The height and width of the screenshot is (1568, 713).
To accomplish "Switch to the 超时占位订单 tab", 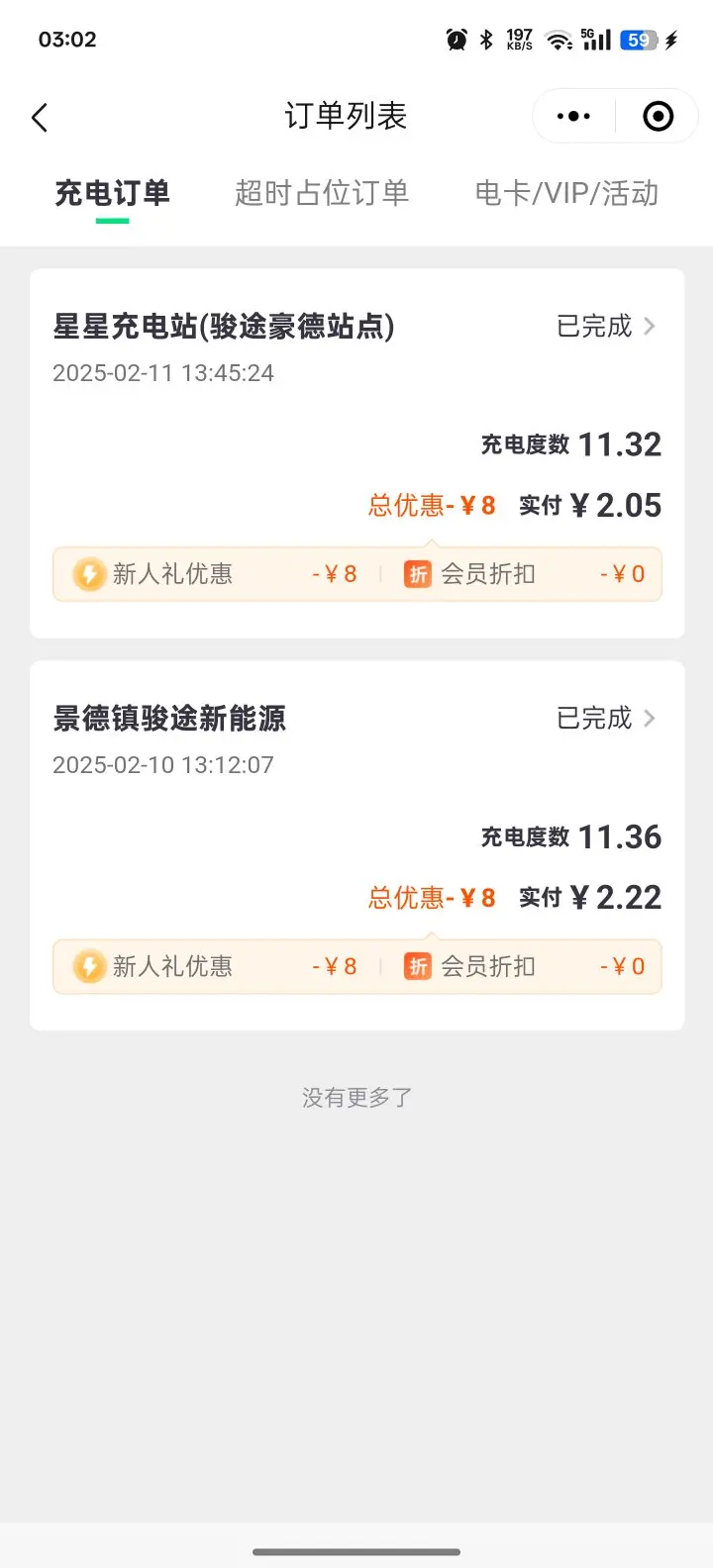I will click(x=322, y=193).
